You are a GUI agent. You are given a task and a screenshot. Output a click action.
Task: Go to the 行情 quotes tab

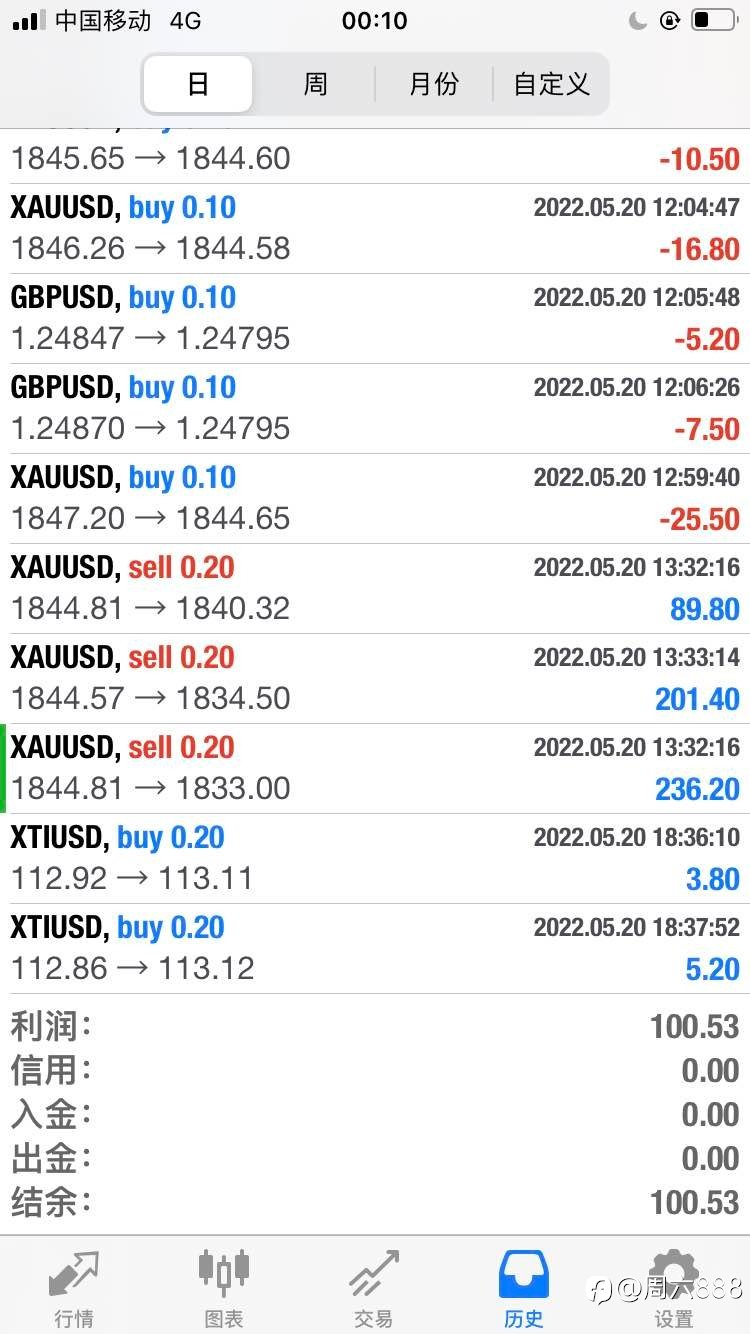(x=75, y=1288)
